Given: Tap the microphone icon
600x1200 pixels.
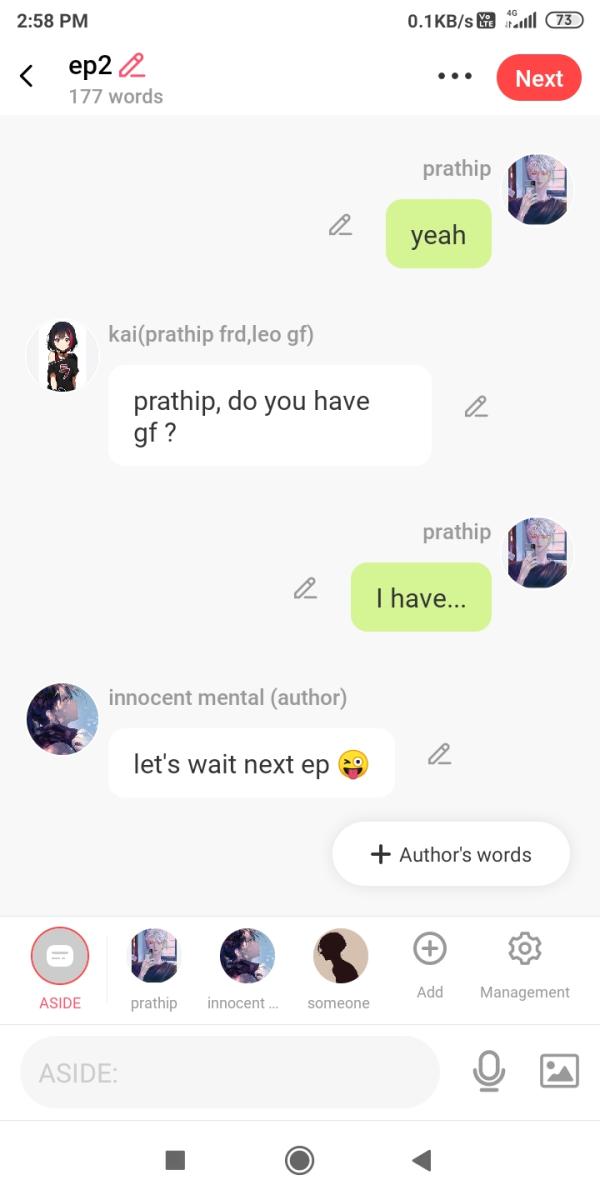Looking at the screenshot, I should [x=488, y=1072].
